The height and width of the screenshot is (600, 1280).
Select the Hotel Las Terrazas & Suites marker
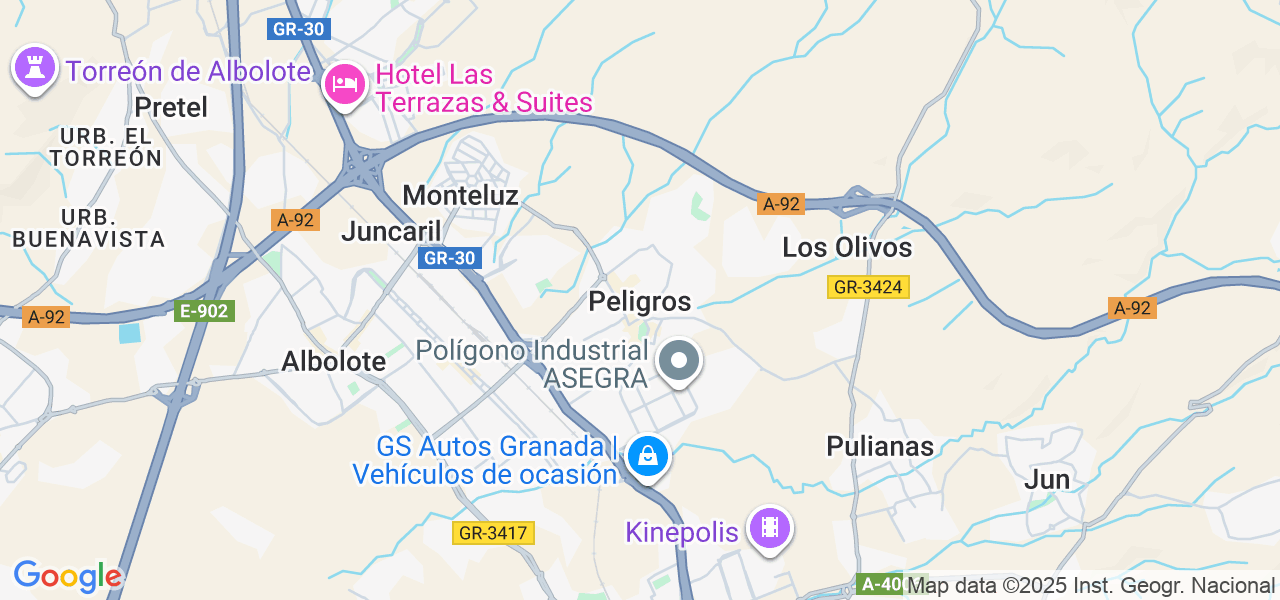[345, 84]
